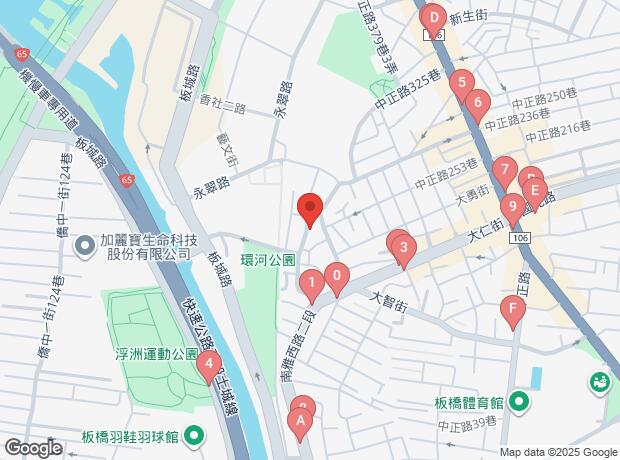Open map marker E
The height and width of the screenshot is (460, 620).
point(534,191)
